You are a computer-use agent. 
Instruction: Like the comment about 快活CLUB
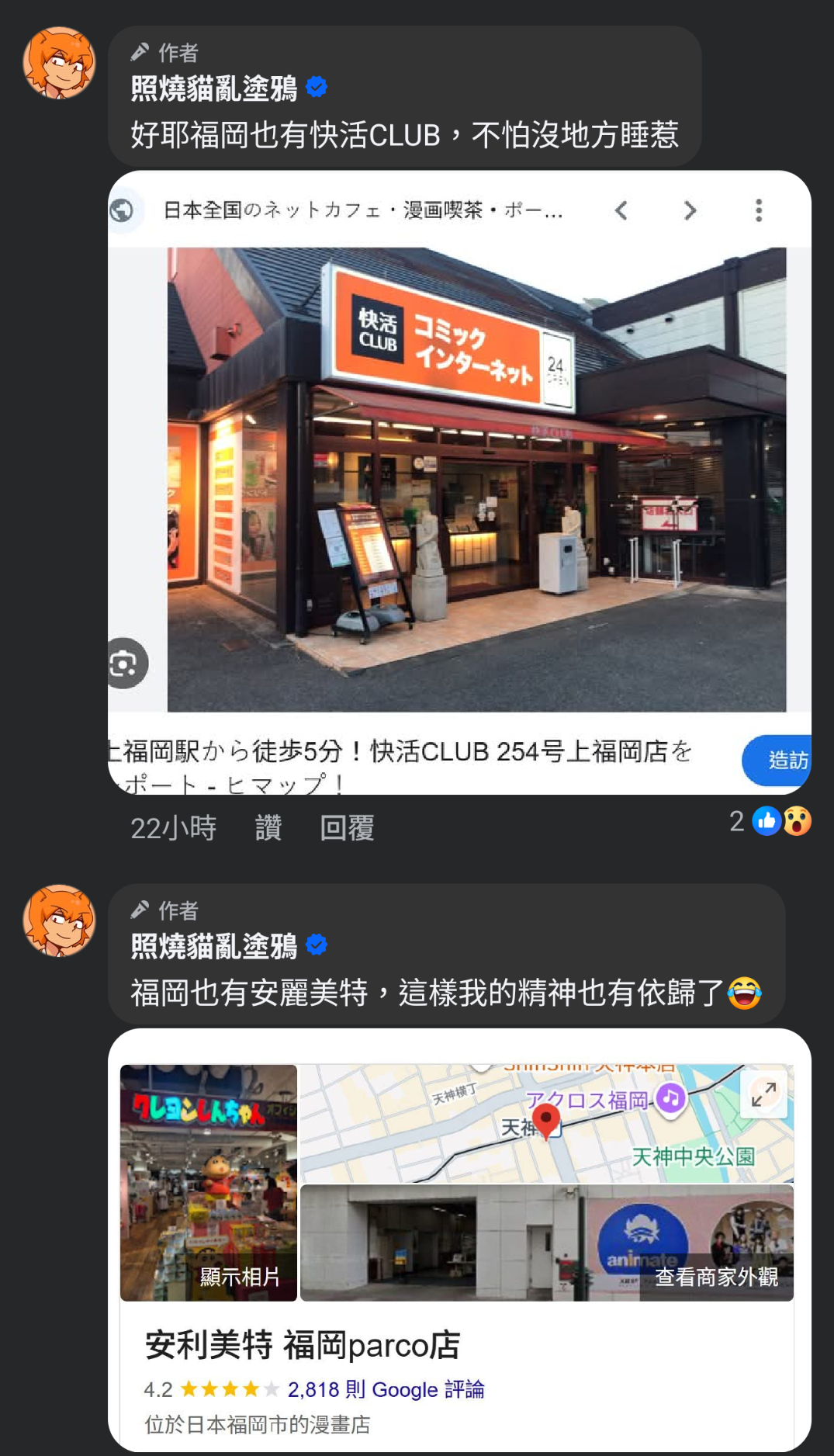click(x=268, y=828)
